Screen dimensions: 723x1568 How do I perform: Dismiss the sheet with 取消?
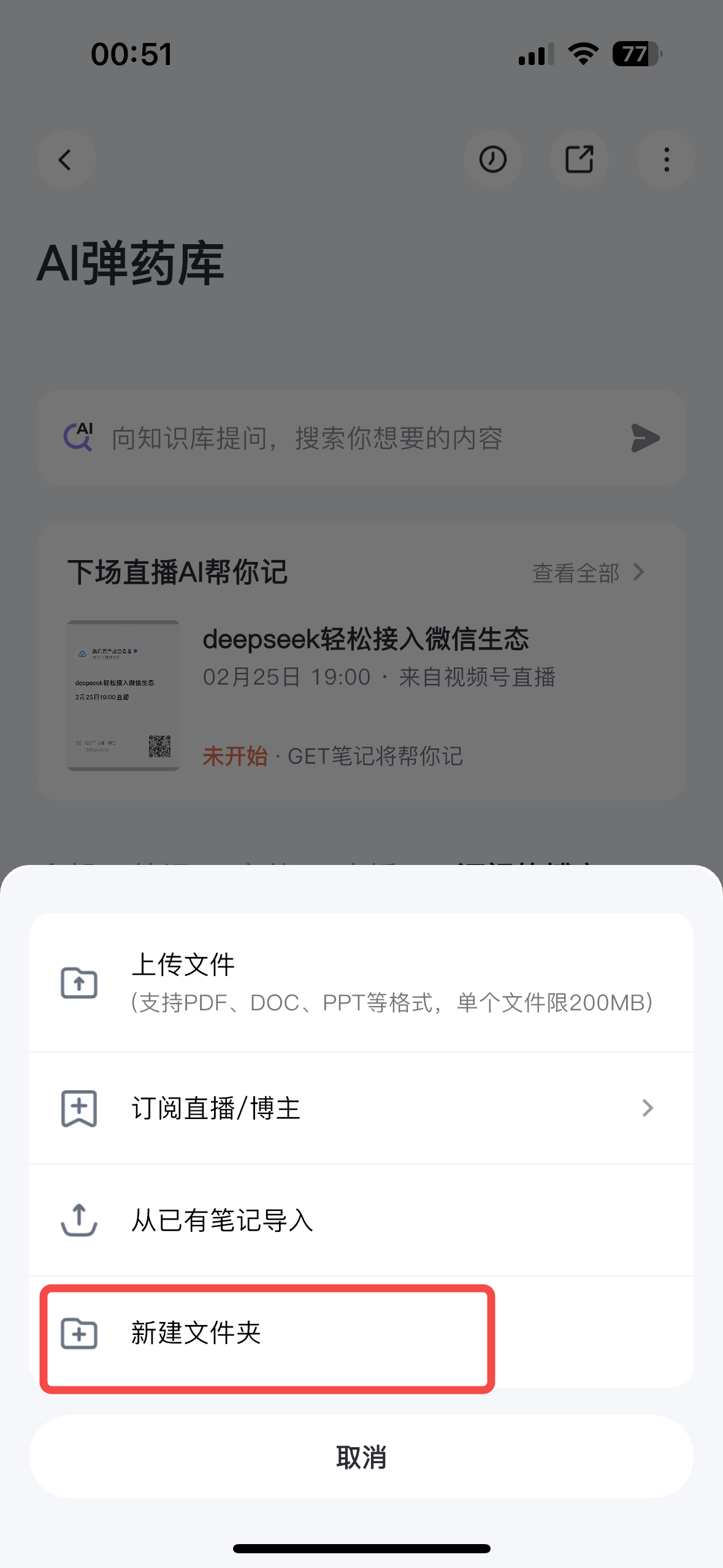pyautogui.click(x=361, y=1456)
